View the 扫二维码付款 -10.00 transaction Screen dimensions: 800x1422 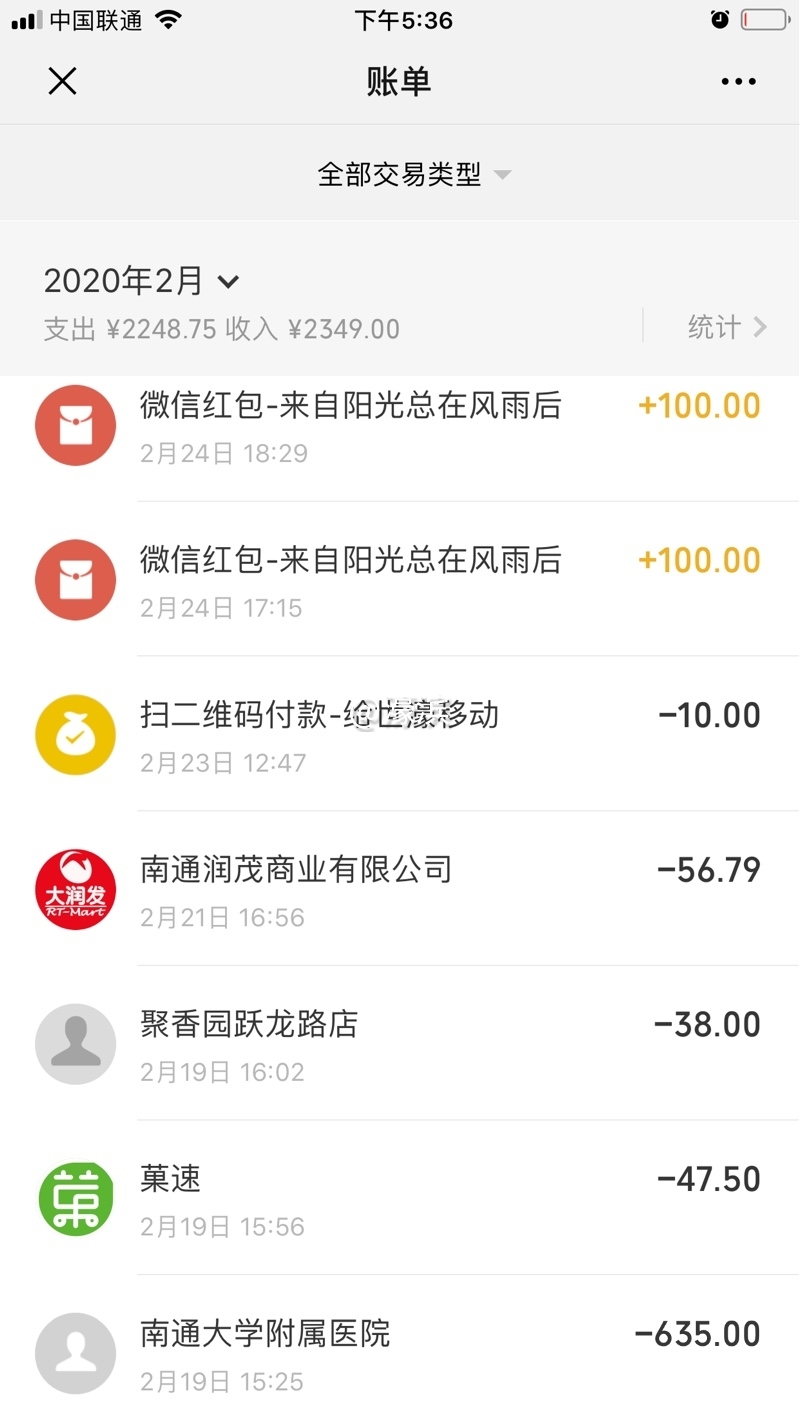400,735
